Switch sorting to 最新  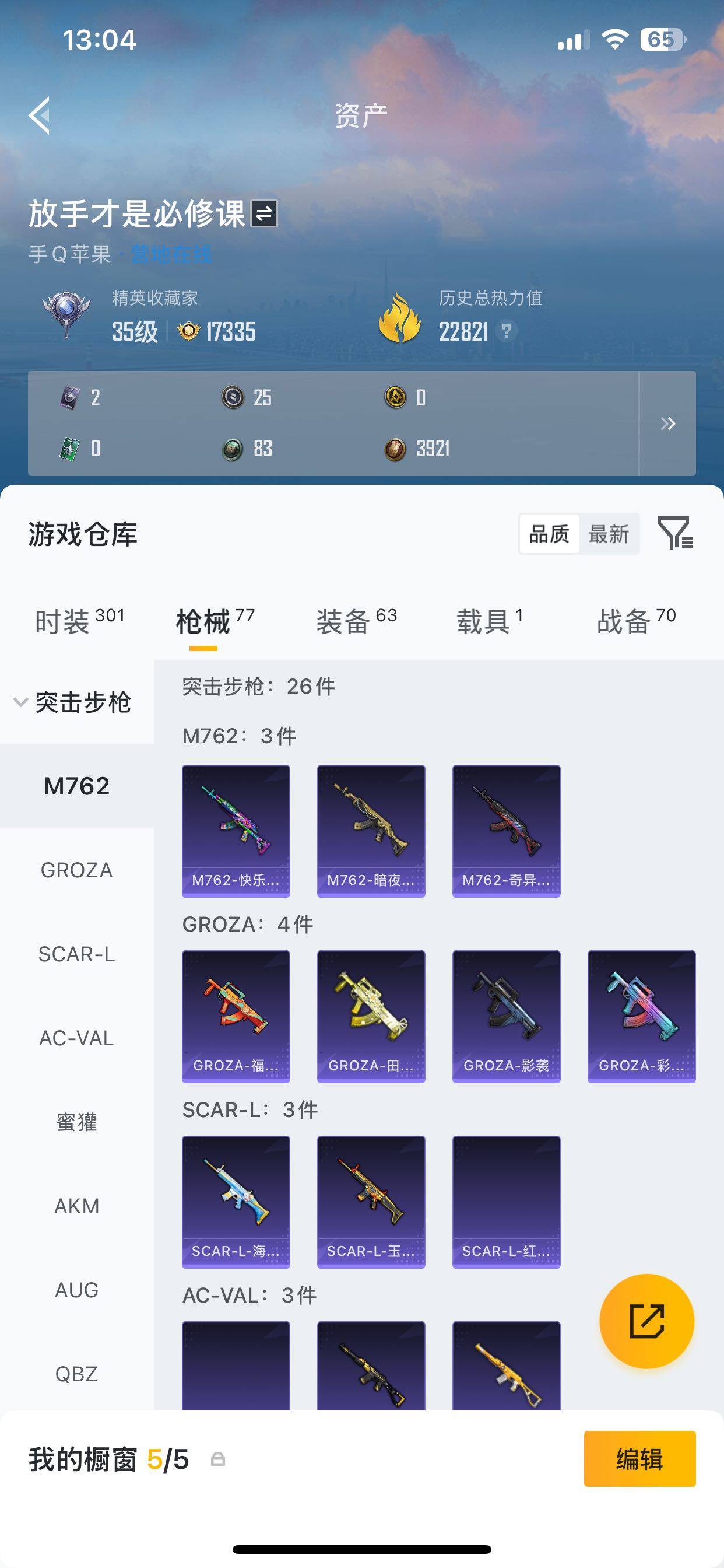(609, 534)
